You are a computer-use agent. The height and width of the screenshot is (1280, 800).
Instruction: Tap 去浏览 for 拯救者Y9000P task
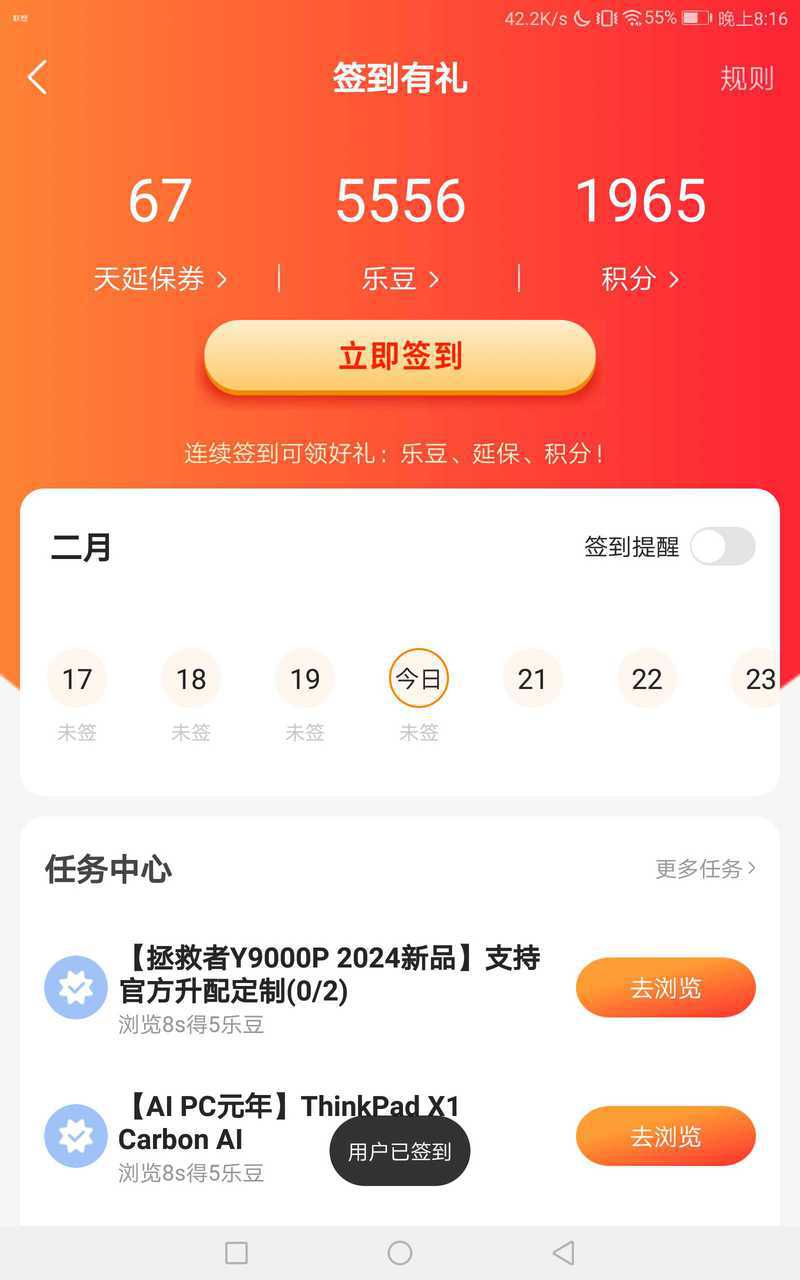665,988
